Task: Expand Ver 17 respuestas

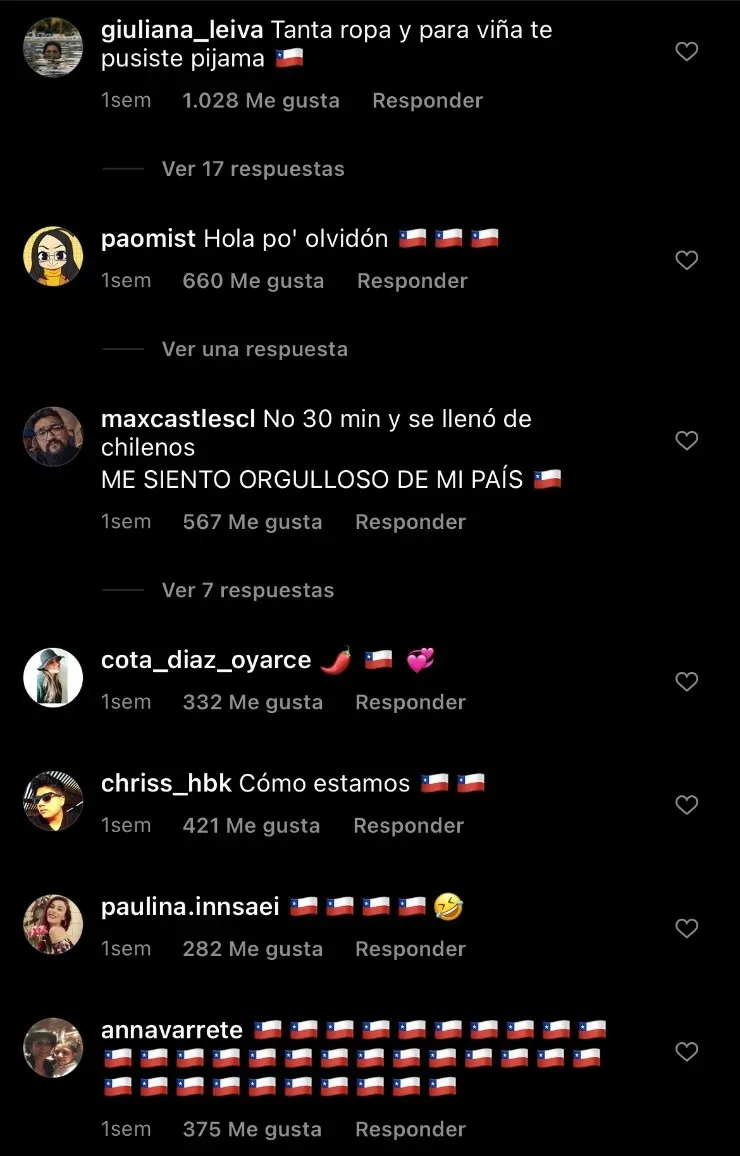Action: (253, 169)
